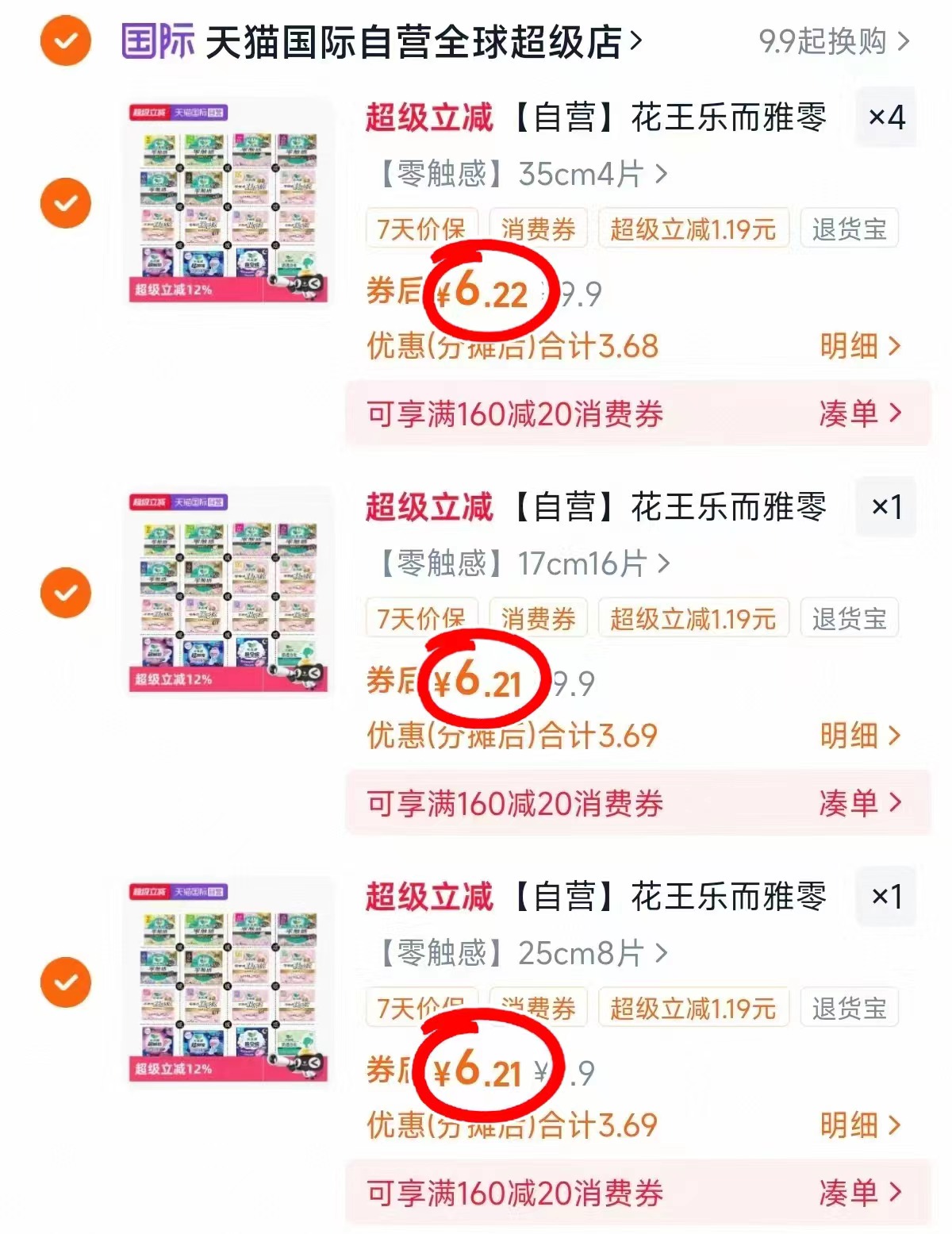Expand the 明细 details of first item
The image size is (952, 1234).
(x=856, y=347)
